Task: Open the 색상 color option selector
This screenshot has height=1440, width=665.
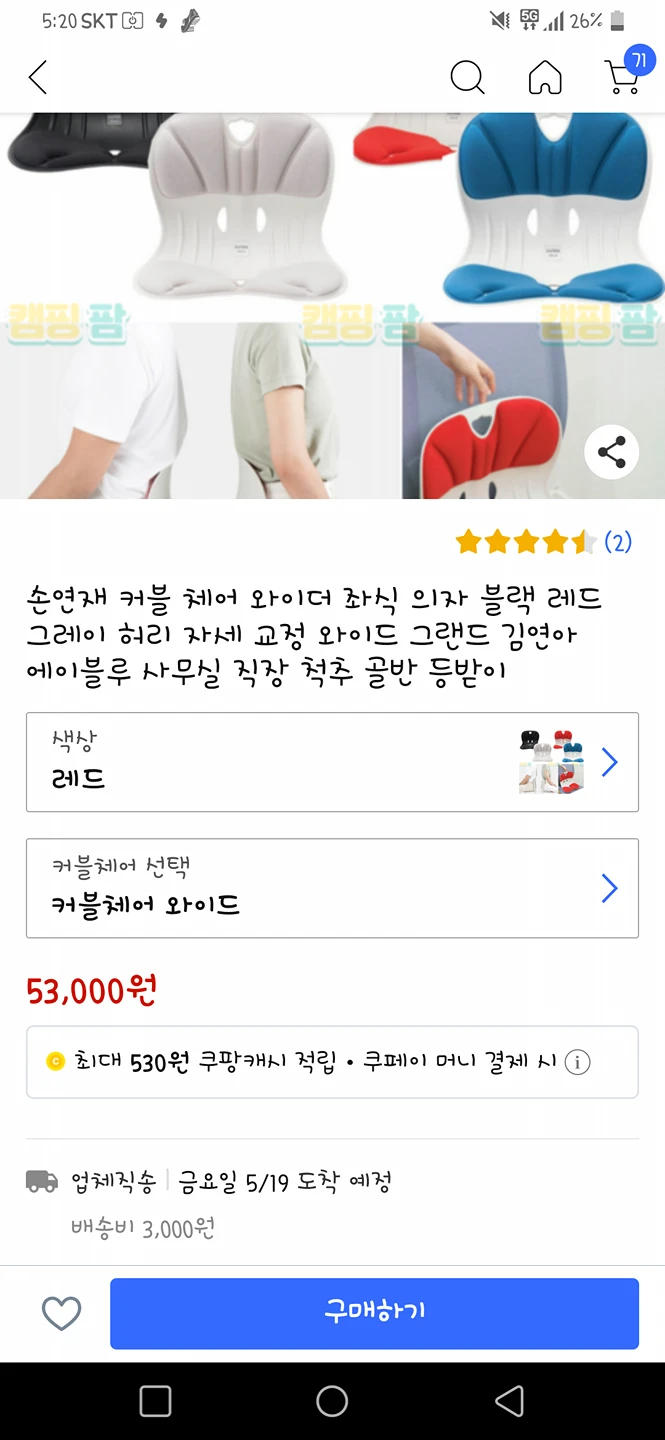Action: click(332, 762)
